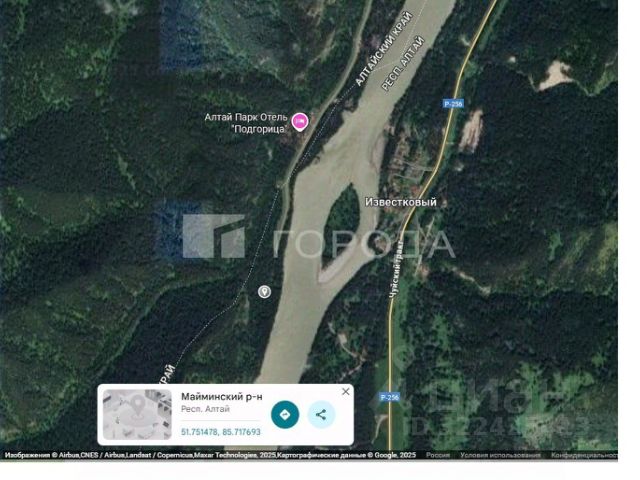Screen dimensions: 640x480
Task: Tap the gray dropped pin on map
Action: [x=264, y=291]
